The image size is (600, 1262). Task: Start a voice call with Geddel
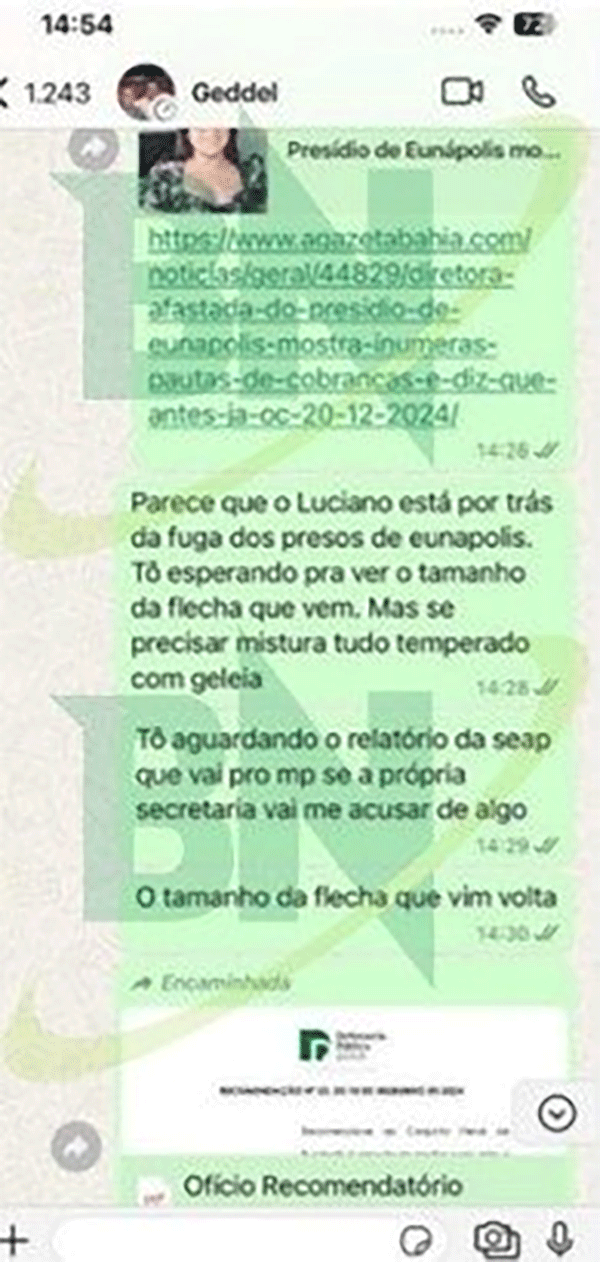point(538,92)
